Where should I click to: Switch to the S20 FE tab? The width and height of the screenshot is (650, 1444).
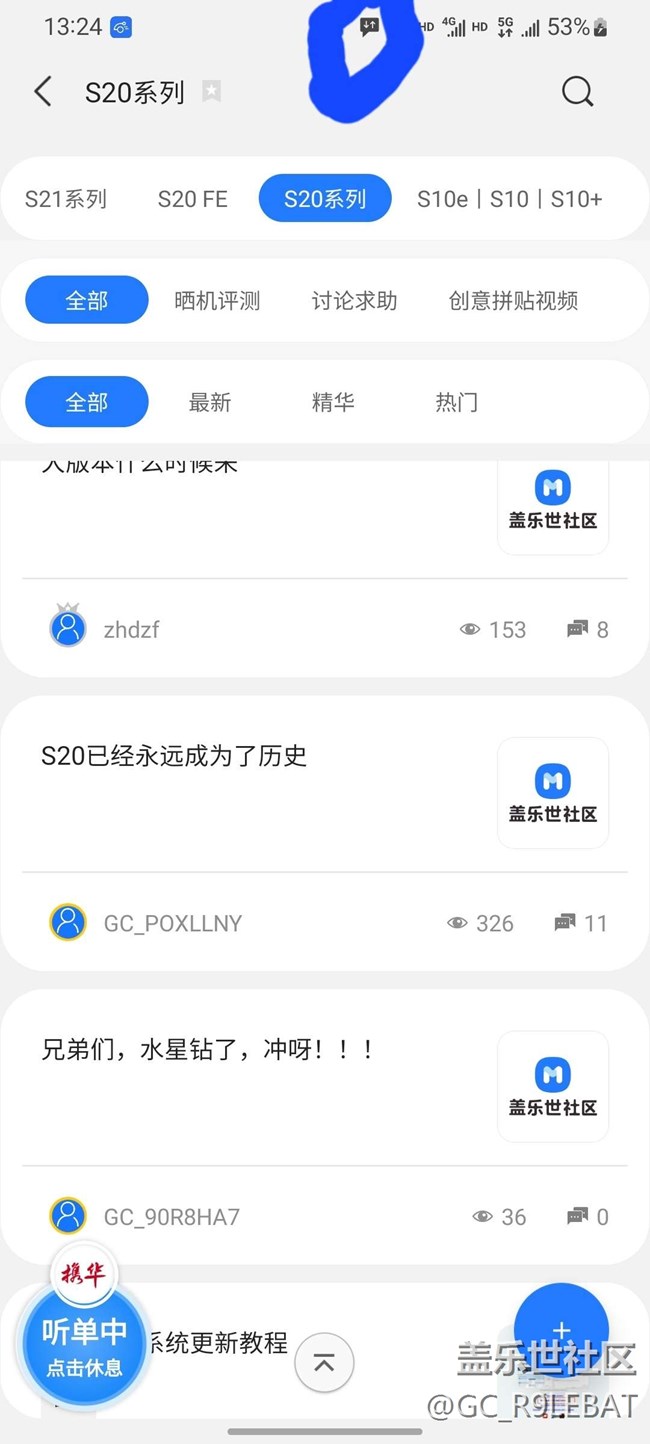point(193,199)
